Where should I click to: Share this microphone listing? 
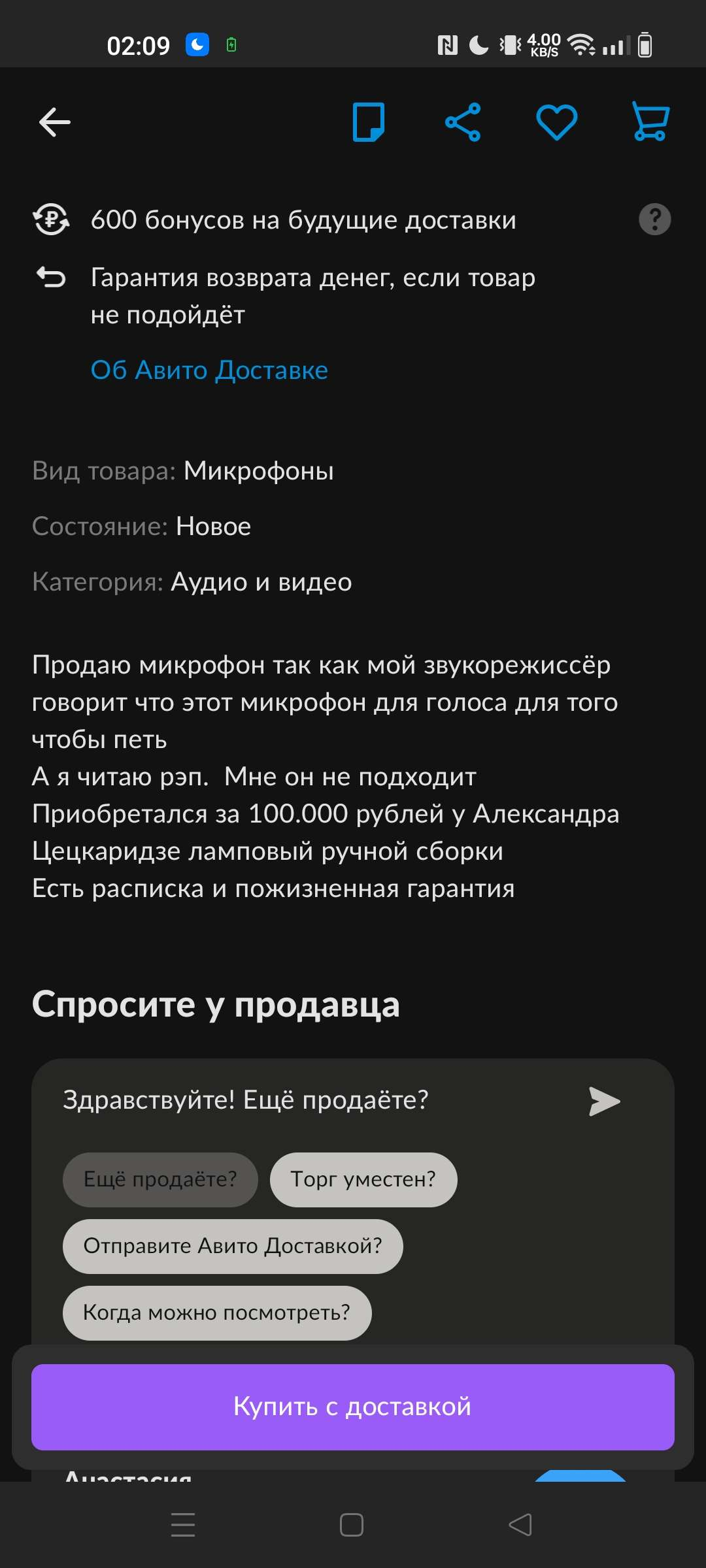point(463,122)
